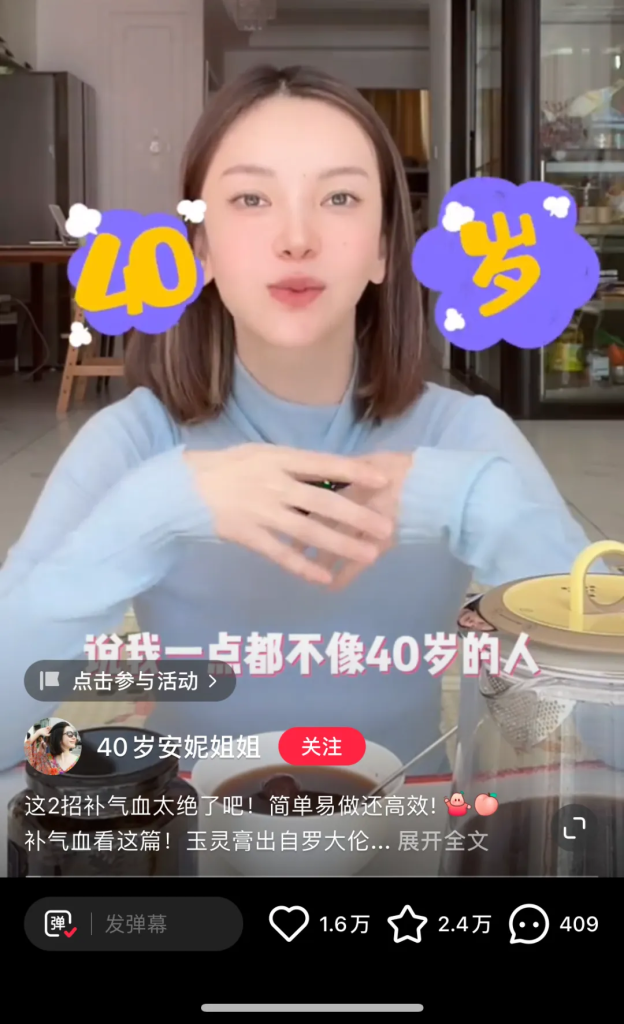
Task: Add the video to favorites with the star
Action: [407, 924]
